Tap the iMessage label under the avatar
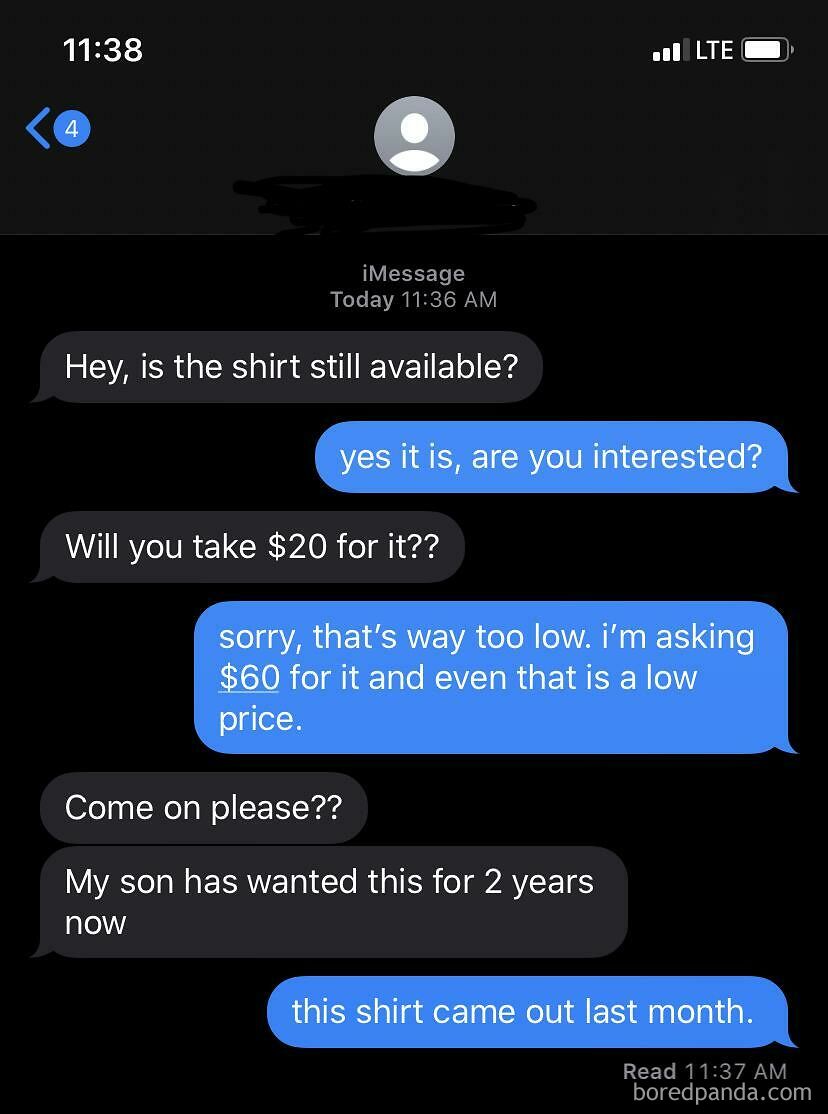Viewport: 828px width, 1114px height. [414, 273]
